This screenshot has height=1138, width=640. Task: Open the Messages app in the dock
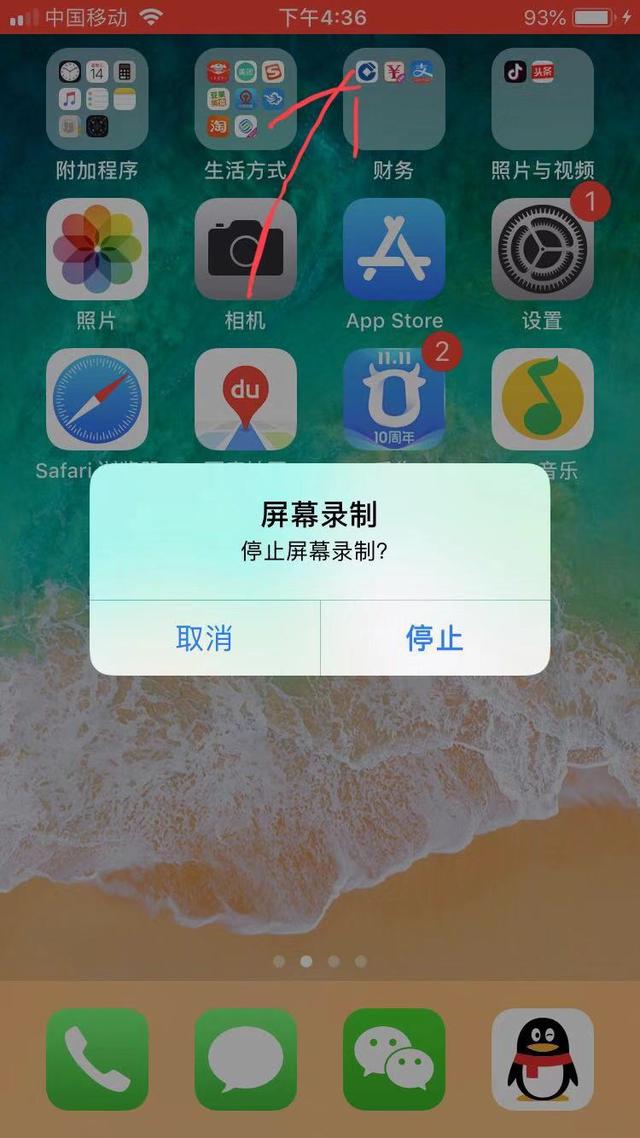tap(246, 1059)
